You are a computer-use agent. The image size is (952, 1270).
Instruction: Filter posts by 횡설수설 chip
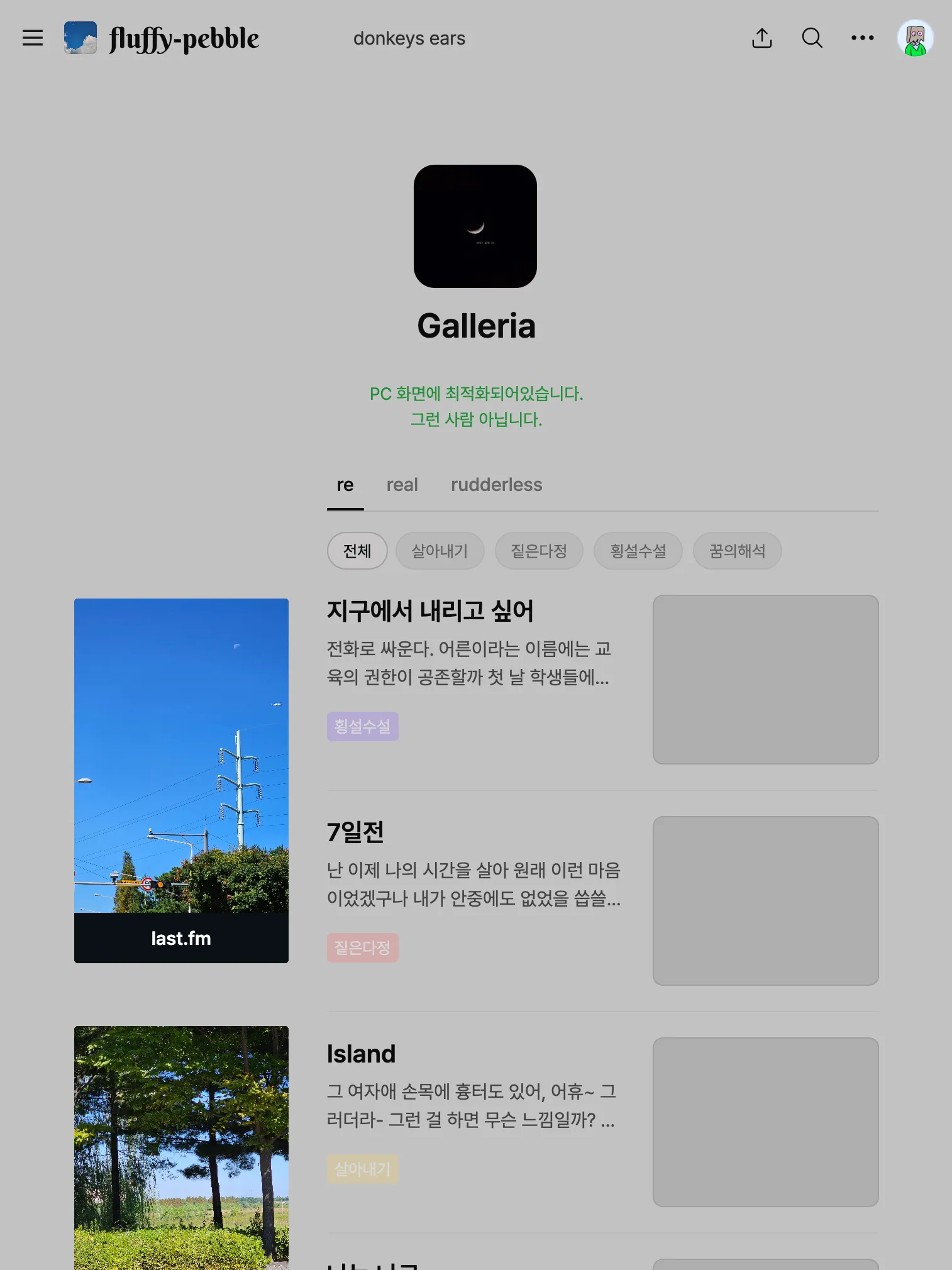(638, 551)
